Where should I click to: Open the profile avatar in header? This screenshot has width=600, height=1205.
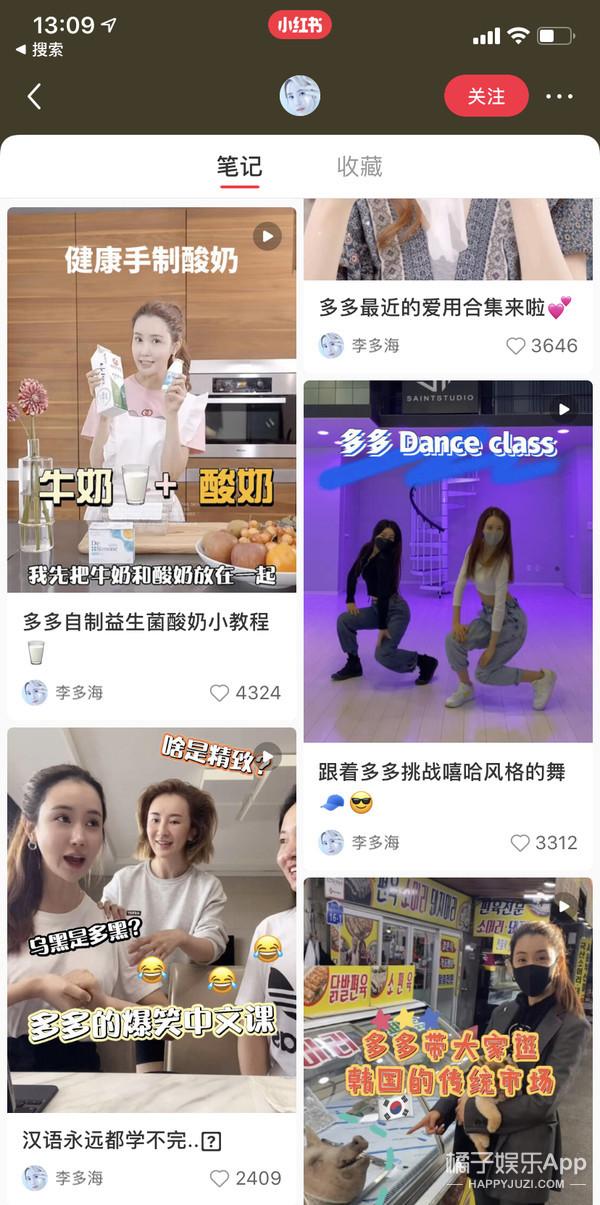click(x=299, y=96)
